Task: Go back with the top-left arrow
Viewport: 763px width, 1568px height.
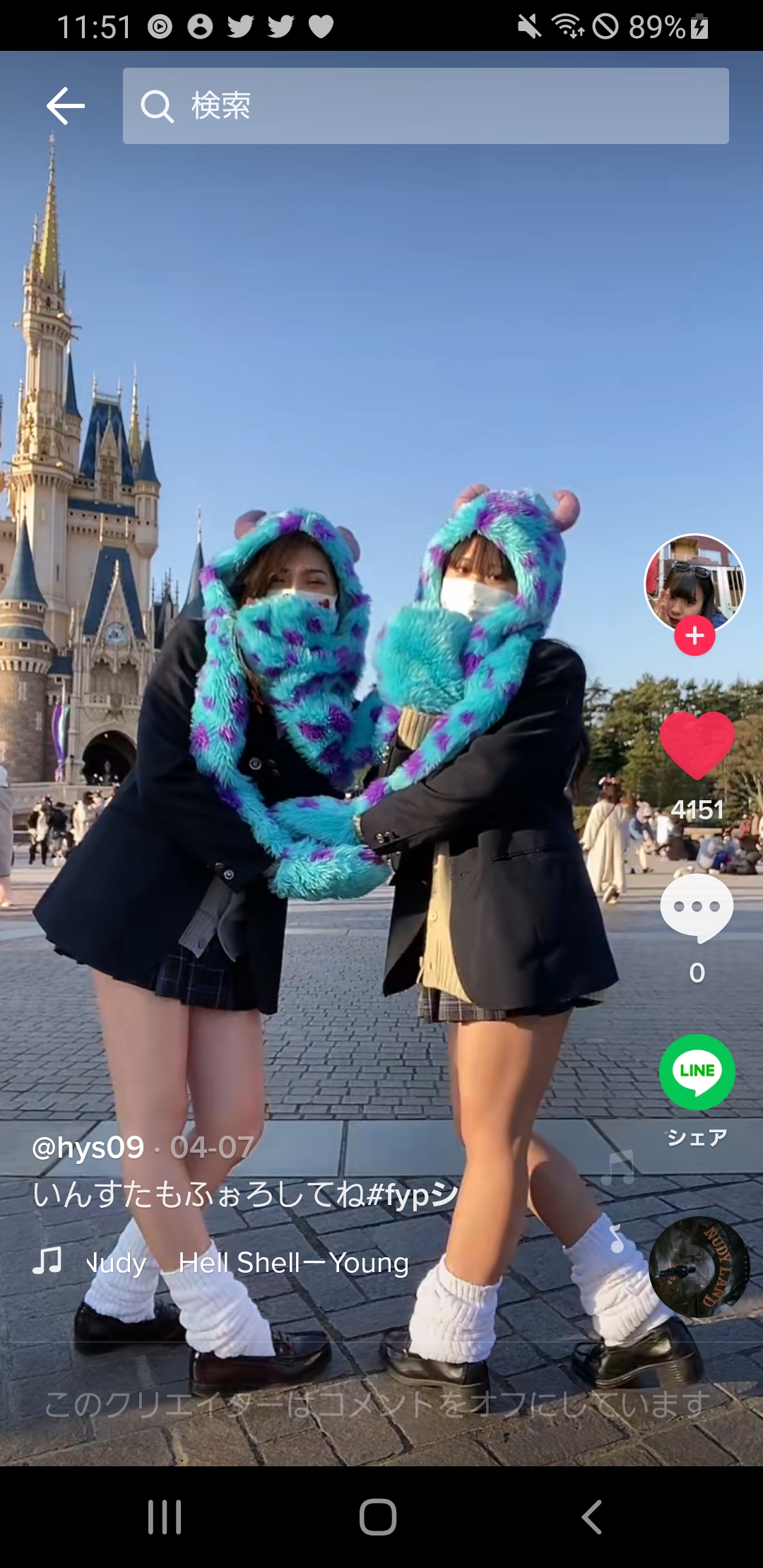Action: pyautogui.click(x=65, y=106)
